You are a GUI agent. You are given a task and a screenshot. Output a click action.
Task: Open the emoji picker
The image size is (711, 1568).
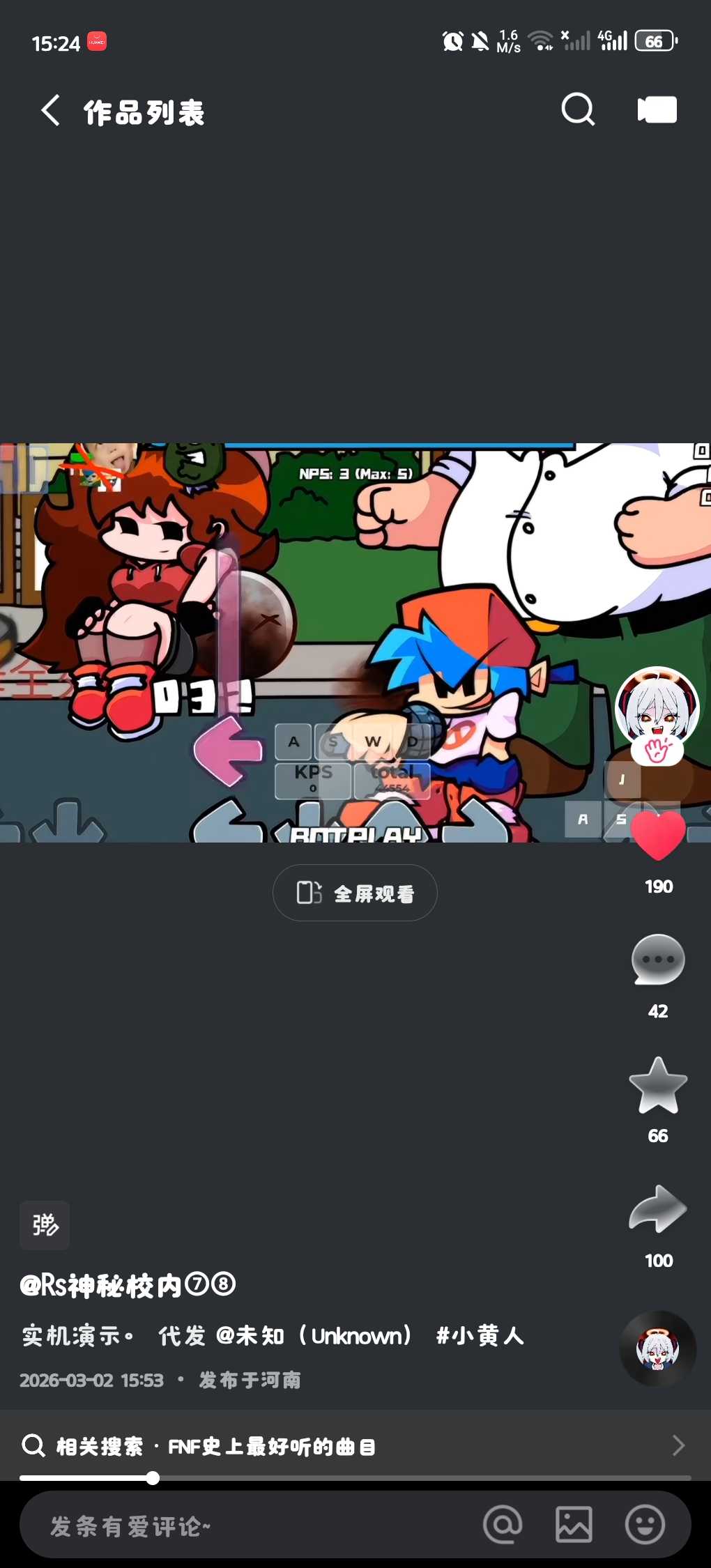(x=645, y=1525)
